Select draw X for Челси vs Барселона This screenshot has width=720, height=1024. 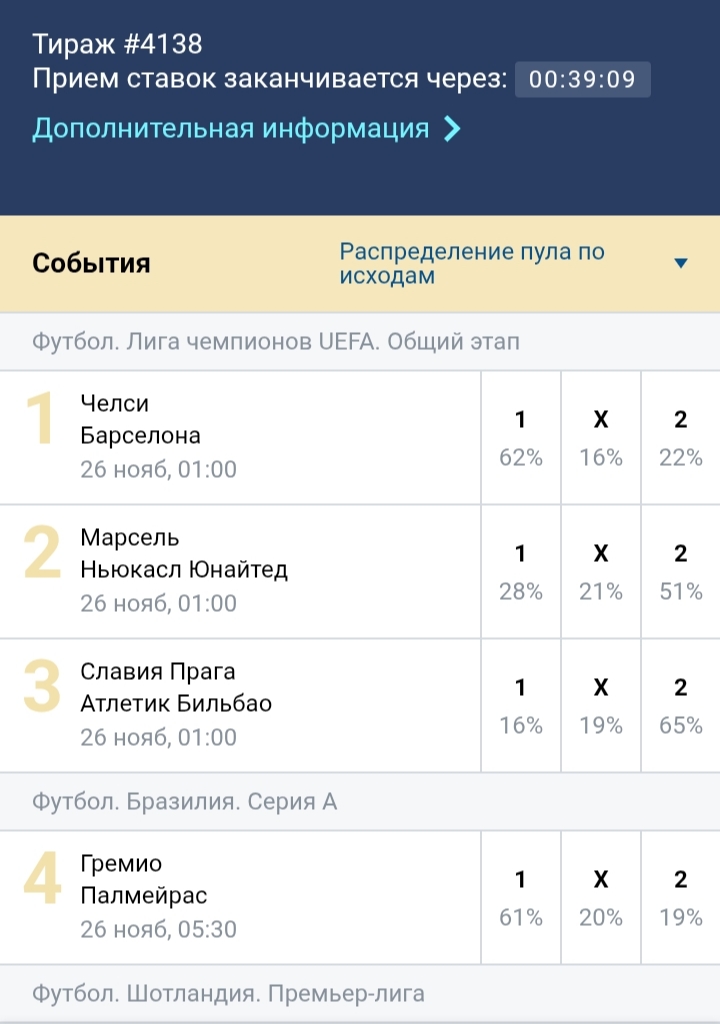coord(600,438)
